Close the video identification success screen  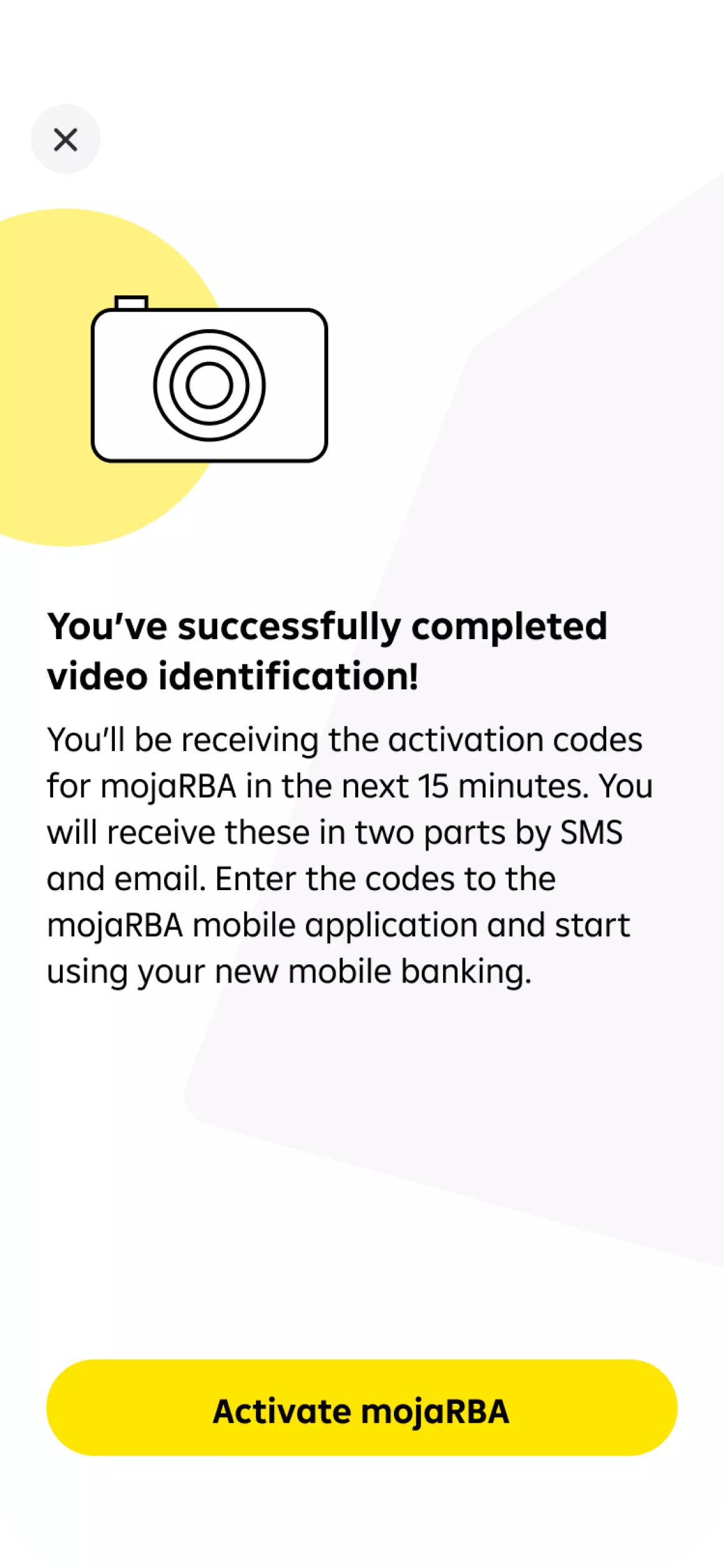point(66,139)
